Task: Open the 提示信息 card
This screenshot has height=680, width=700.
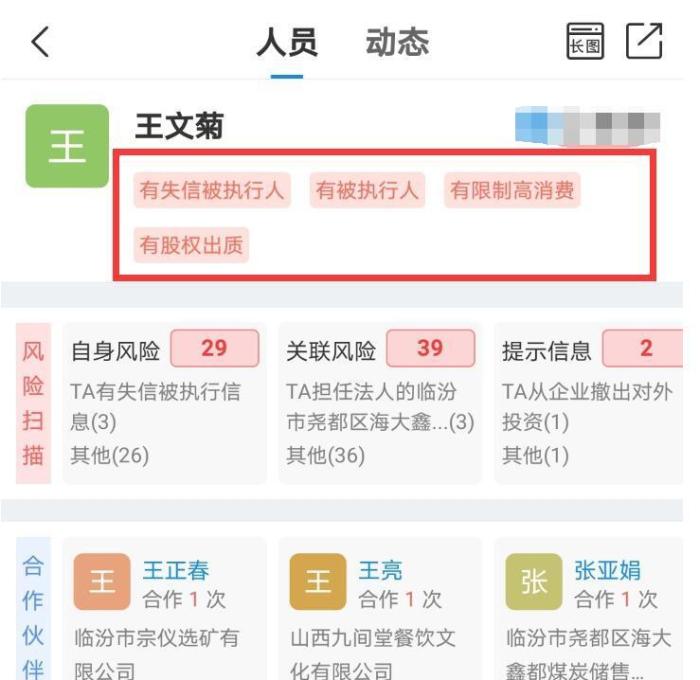Action: tap(590, 400)
